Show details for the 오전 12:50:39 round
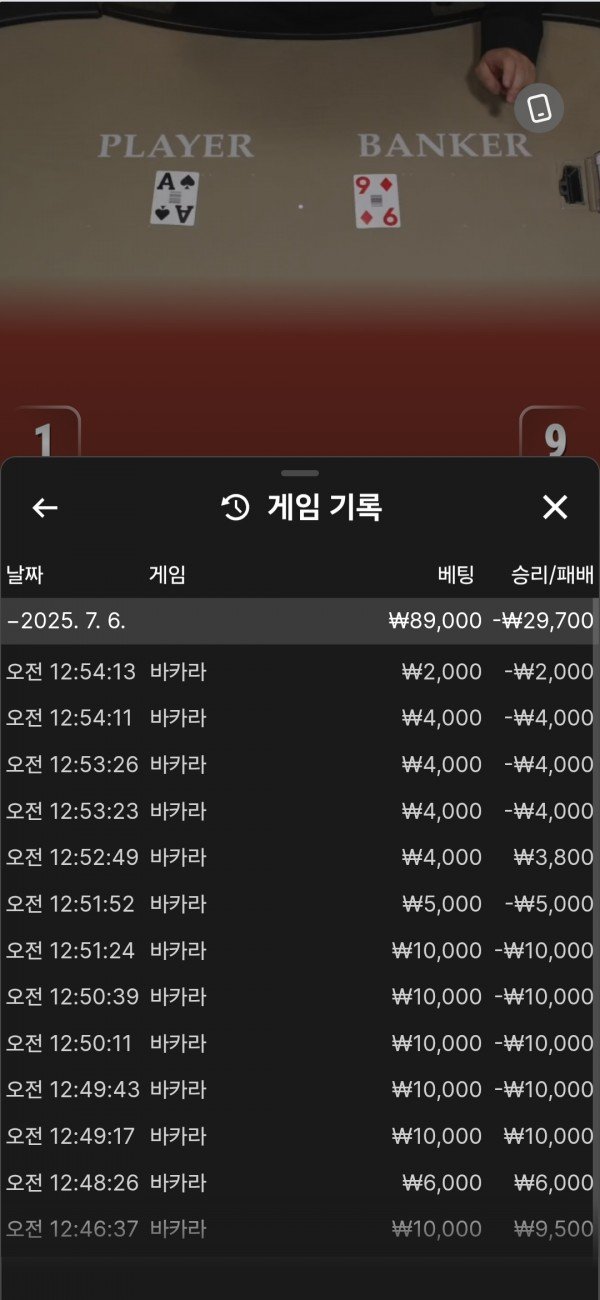Viewport: 600px width, 1300px height. (300, 997)
